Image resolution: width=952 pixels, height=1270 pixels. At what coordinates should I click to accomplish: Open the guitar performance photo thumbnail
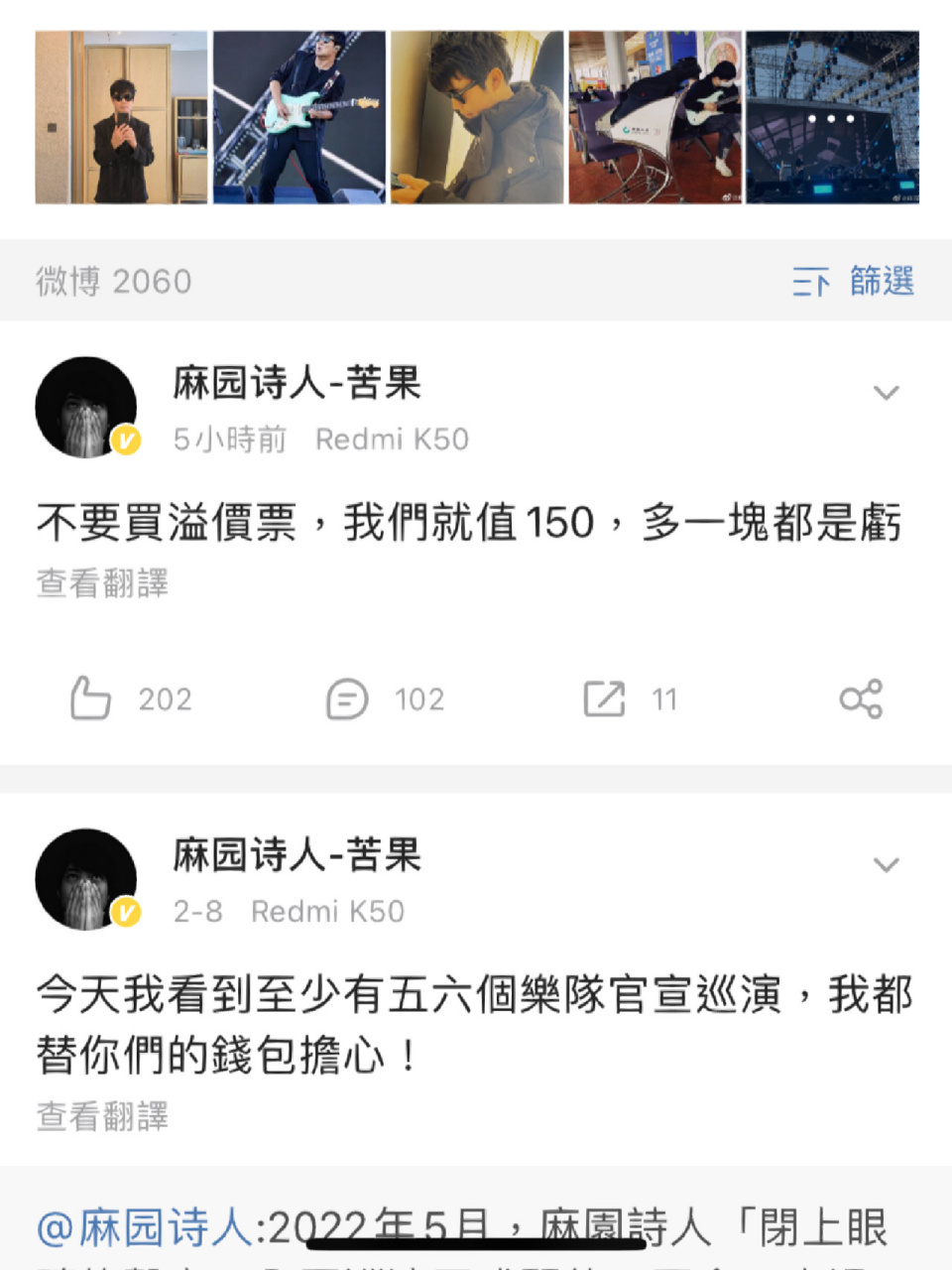(x=298, y=116)
